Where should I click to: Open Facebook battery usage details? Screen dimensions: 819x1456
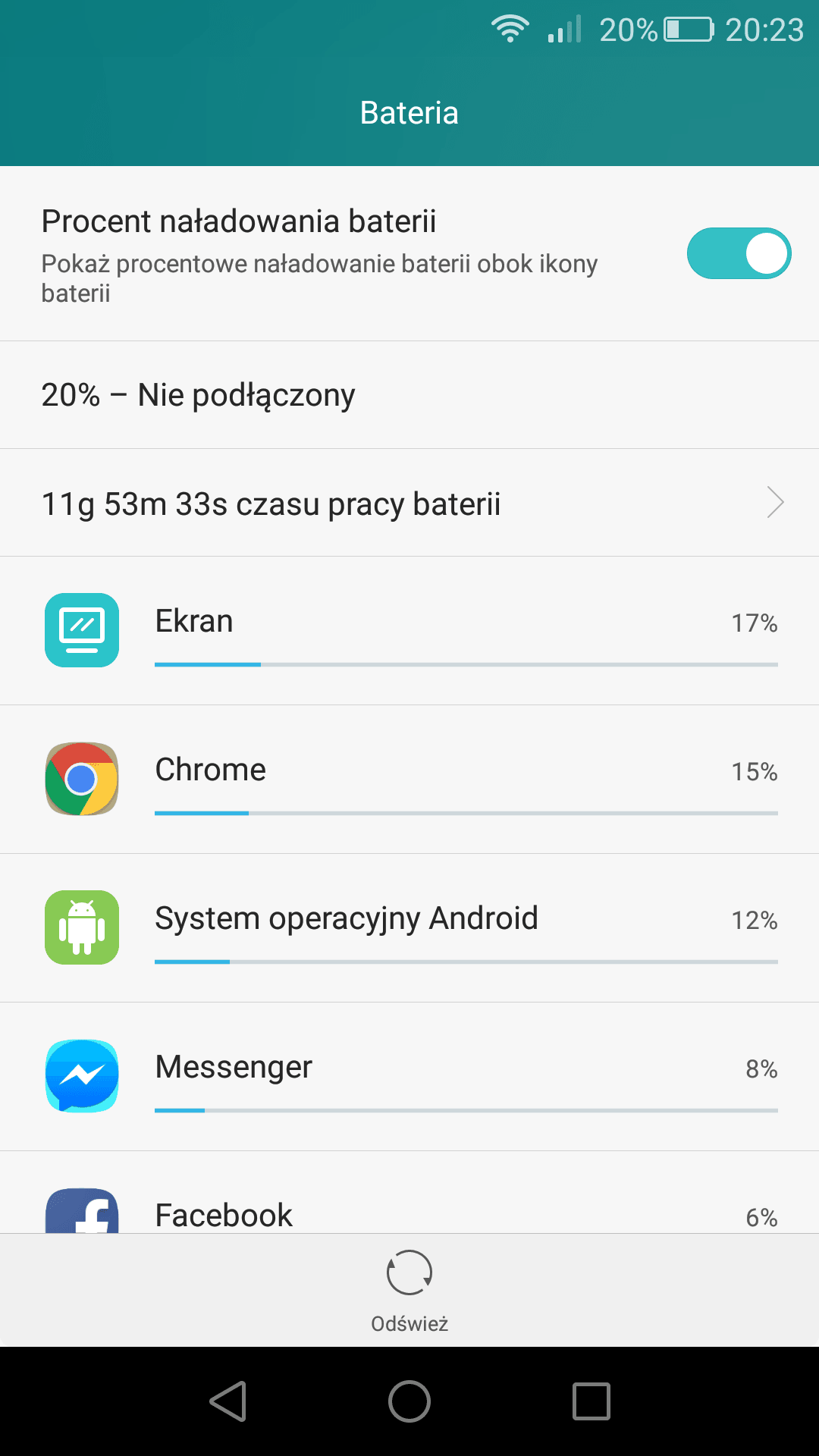point(409,1193)
